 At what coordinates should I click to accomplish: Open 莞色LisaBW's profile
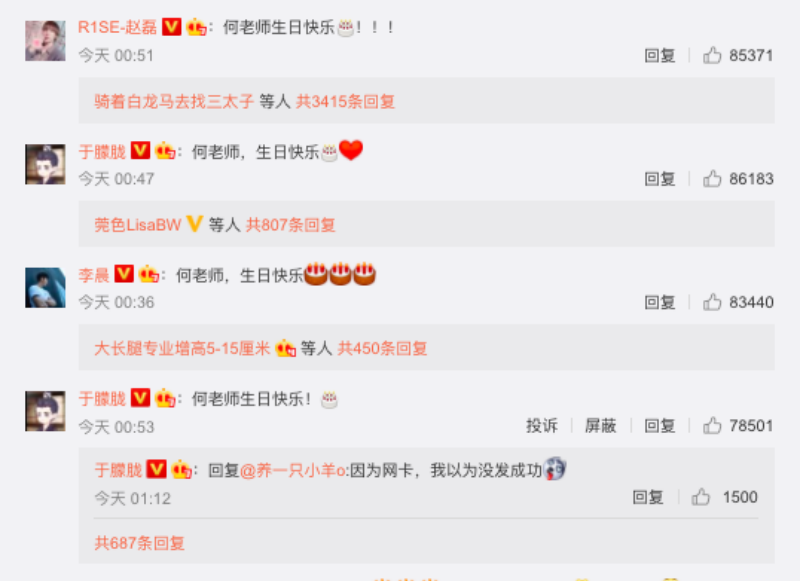(138, 225)
